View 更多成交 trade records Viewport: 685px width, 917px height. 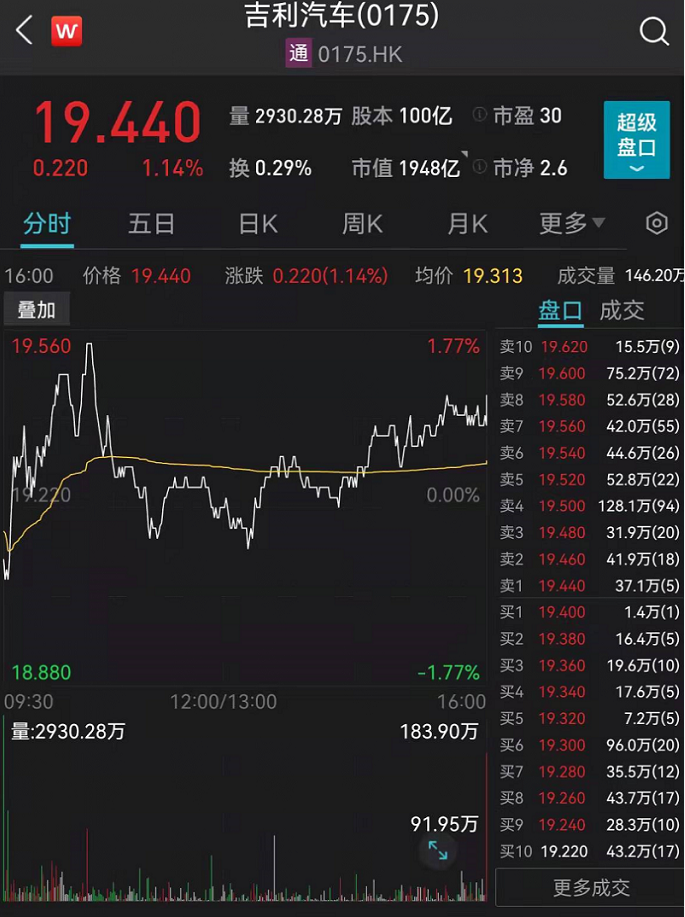tap(591, 887)
